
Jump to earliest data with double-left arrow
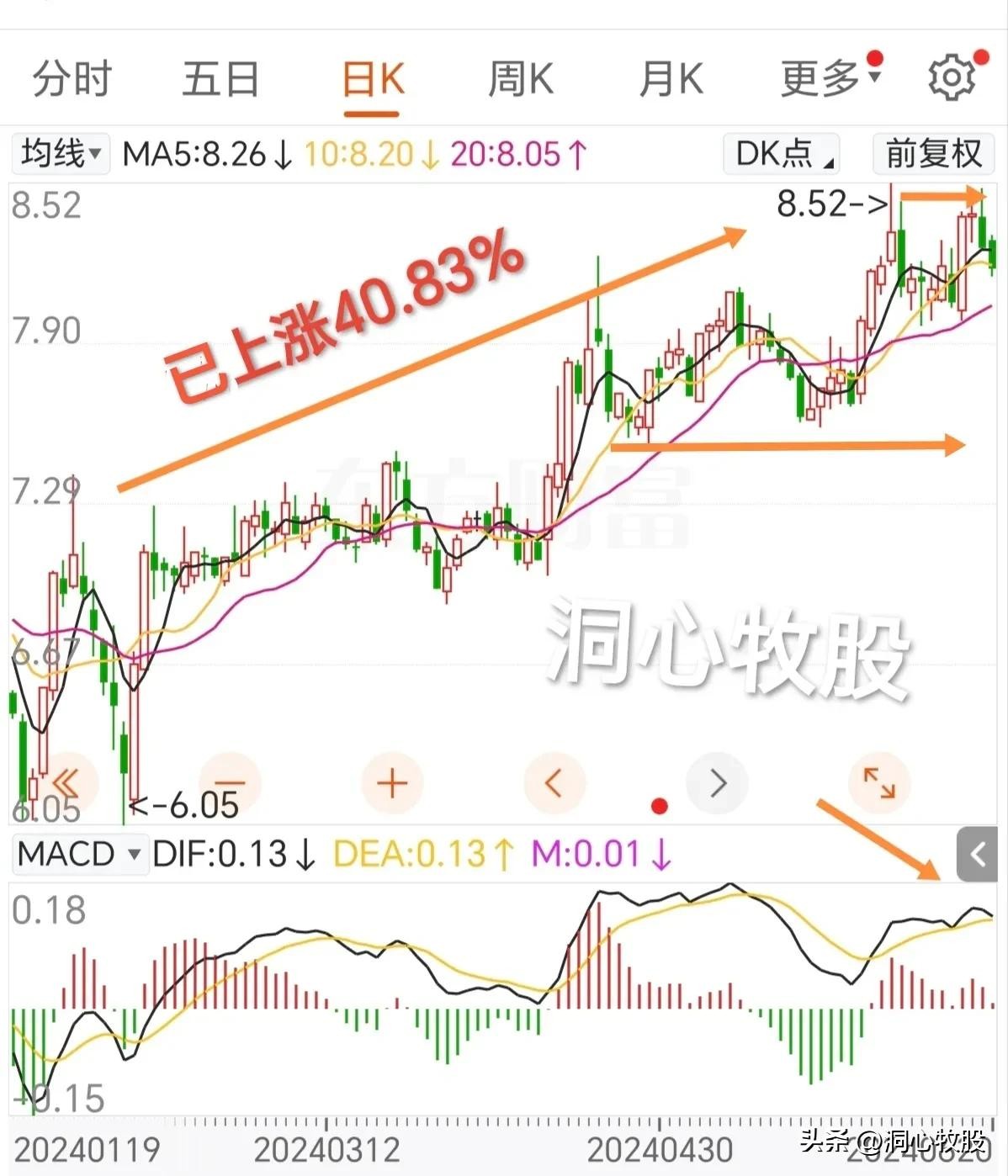coord(67,783)
